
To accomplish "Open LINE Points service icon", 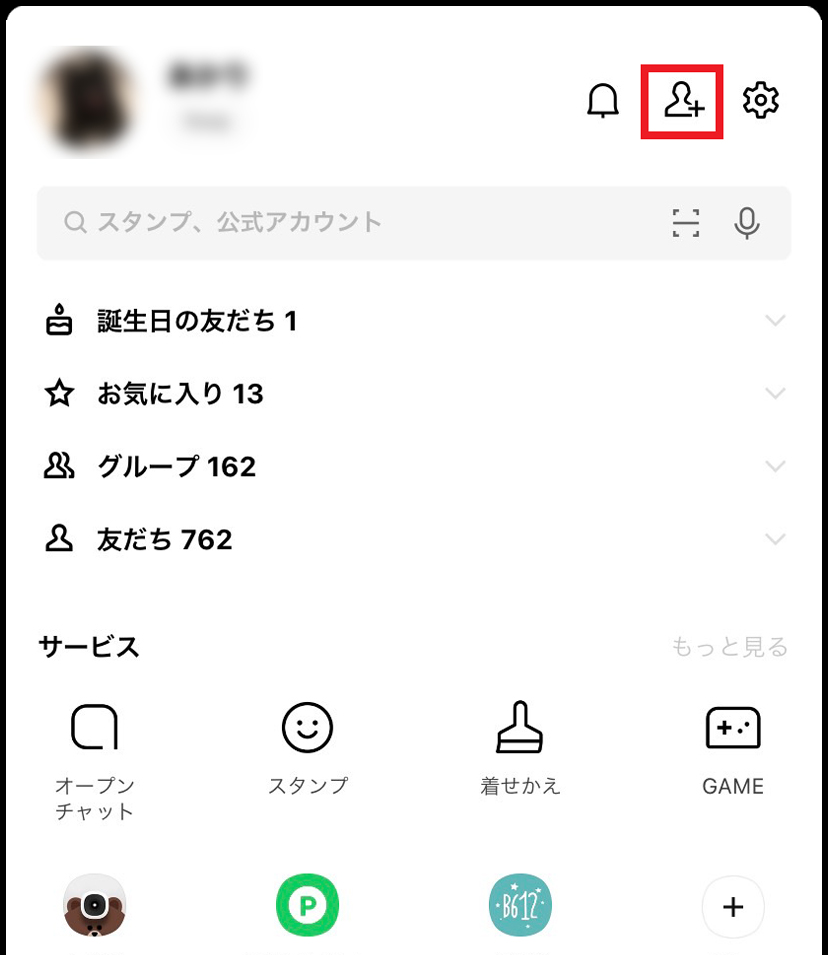I will point(307,905).
